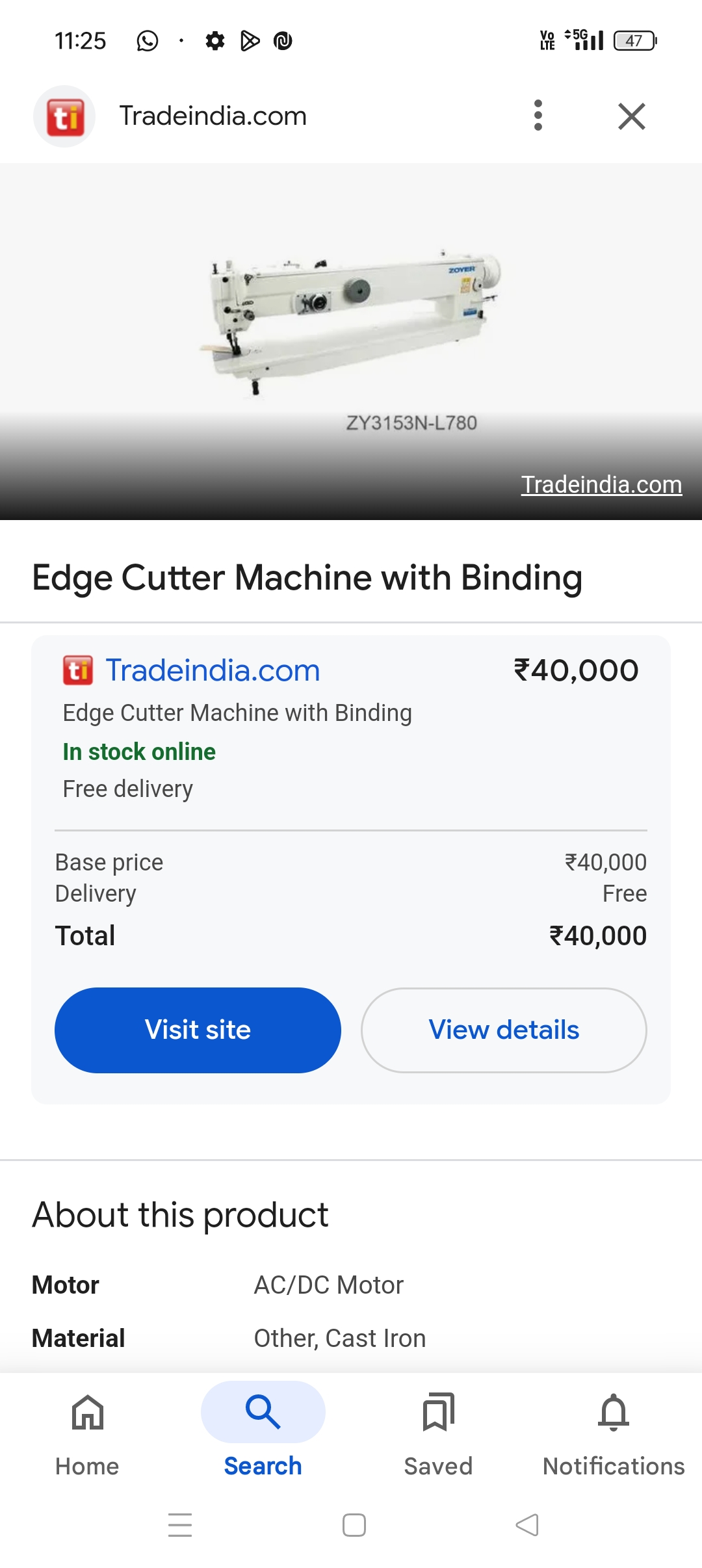702x1568 pixels.
Task: Tap the Visit site button
Action: (x=198, y=1030)
